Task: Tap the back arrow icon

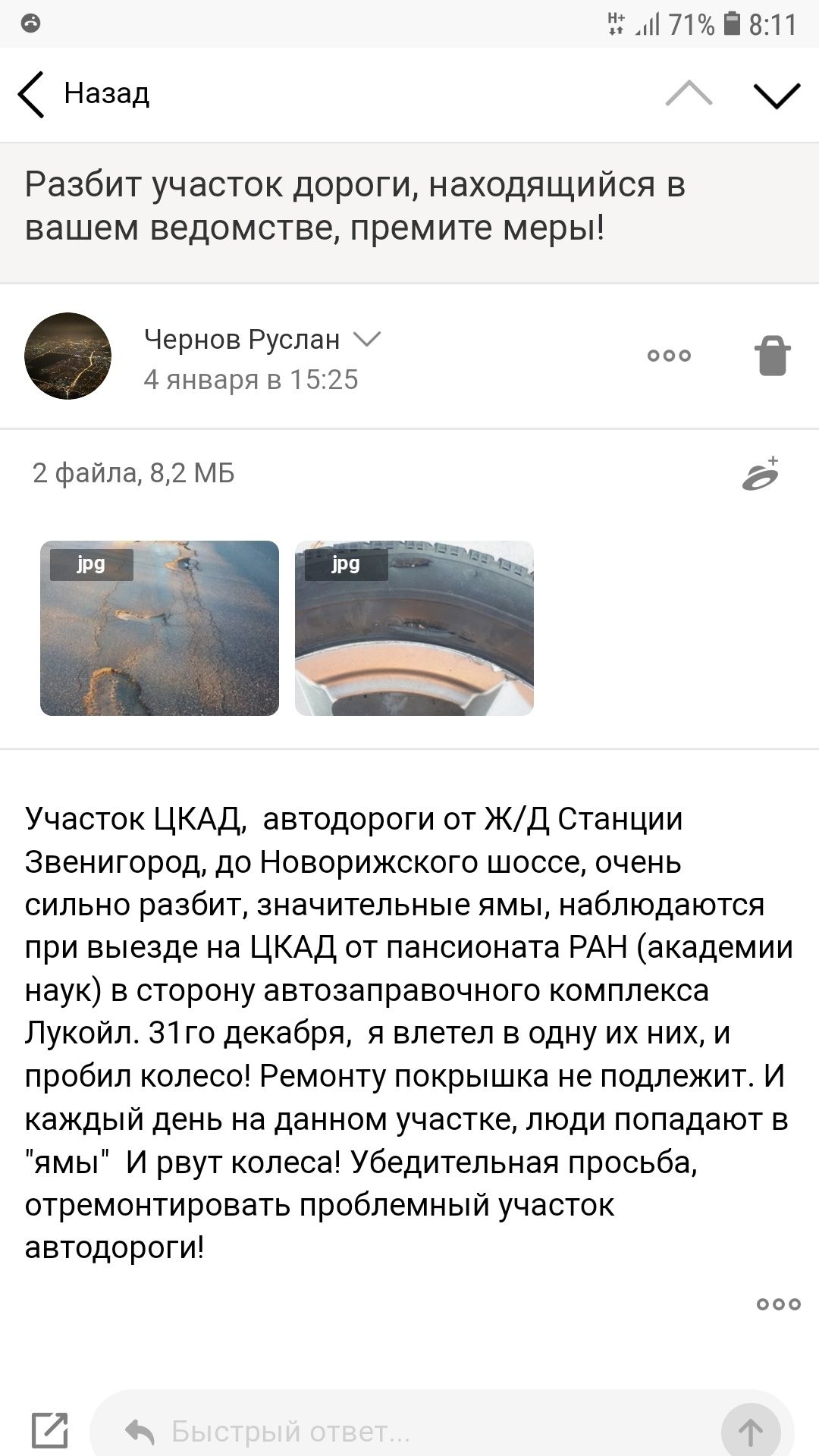Action: click(x=30, y=94)
